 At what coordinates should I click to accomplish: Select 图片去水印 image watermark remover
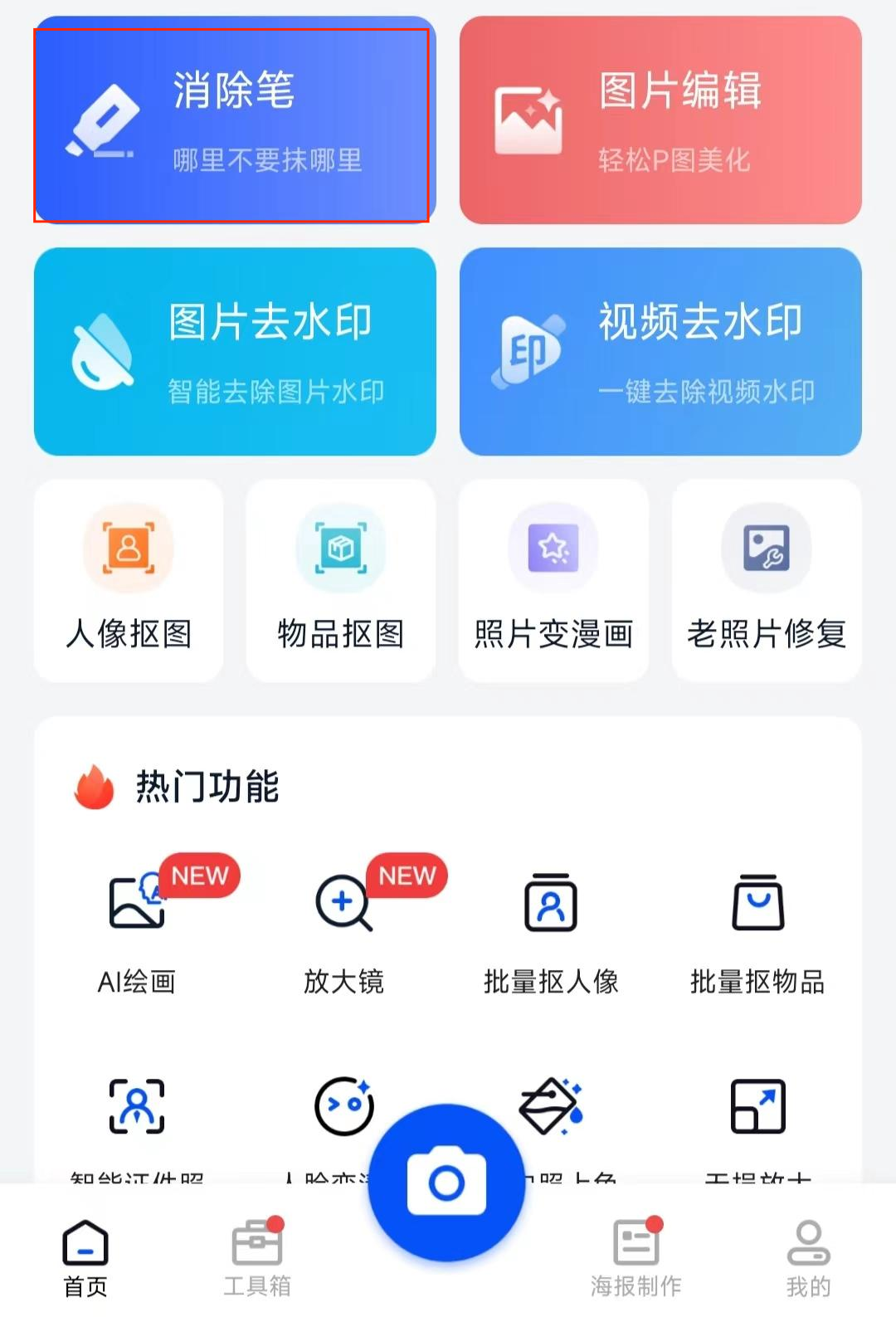coord(235,353)
